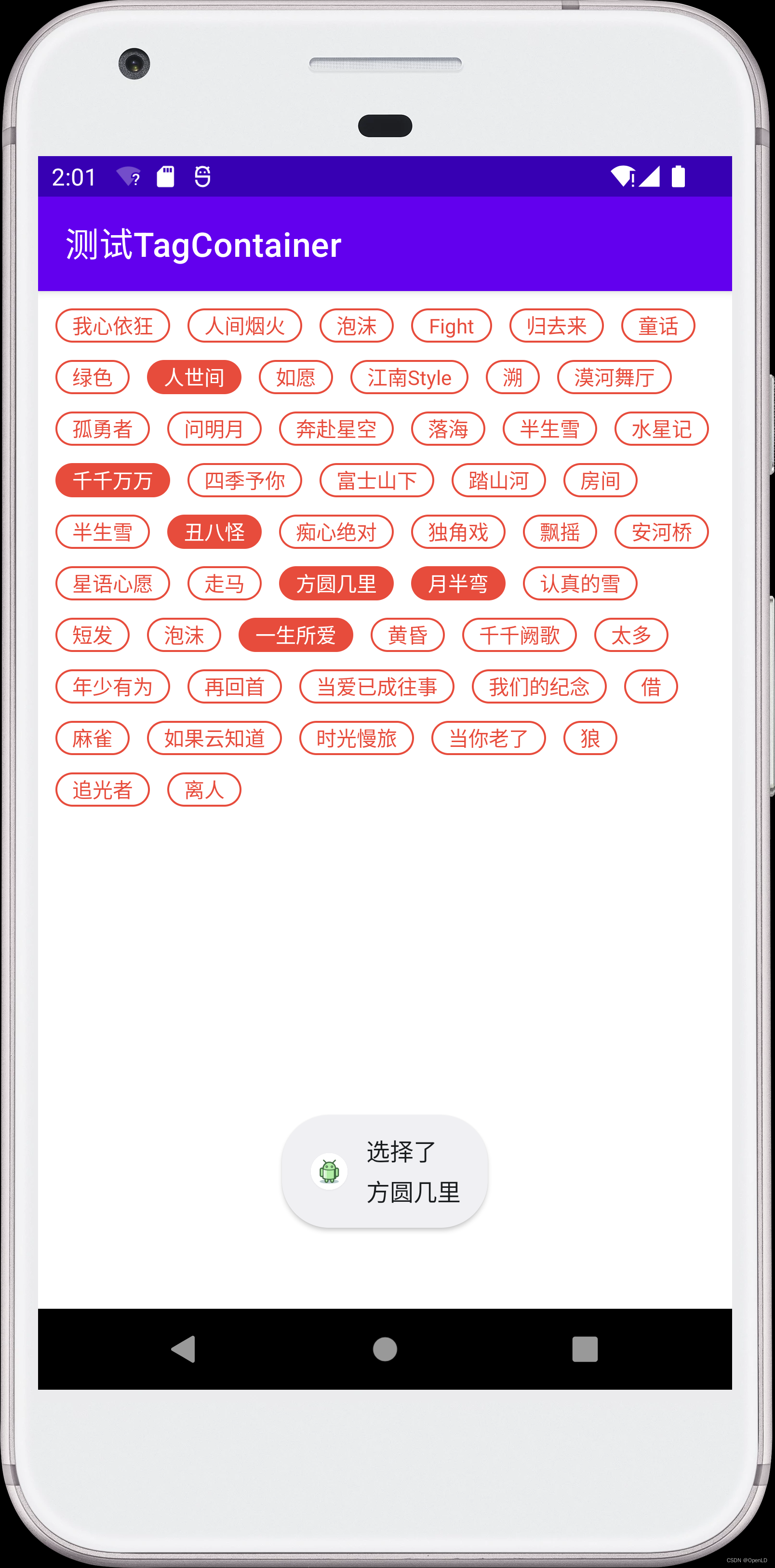Deselect the 丑八怪 tag
The width and height of the screenshot is (775, 1568).
tap(214, 532)
